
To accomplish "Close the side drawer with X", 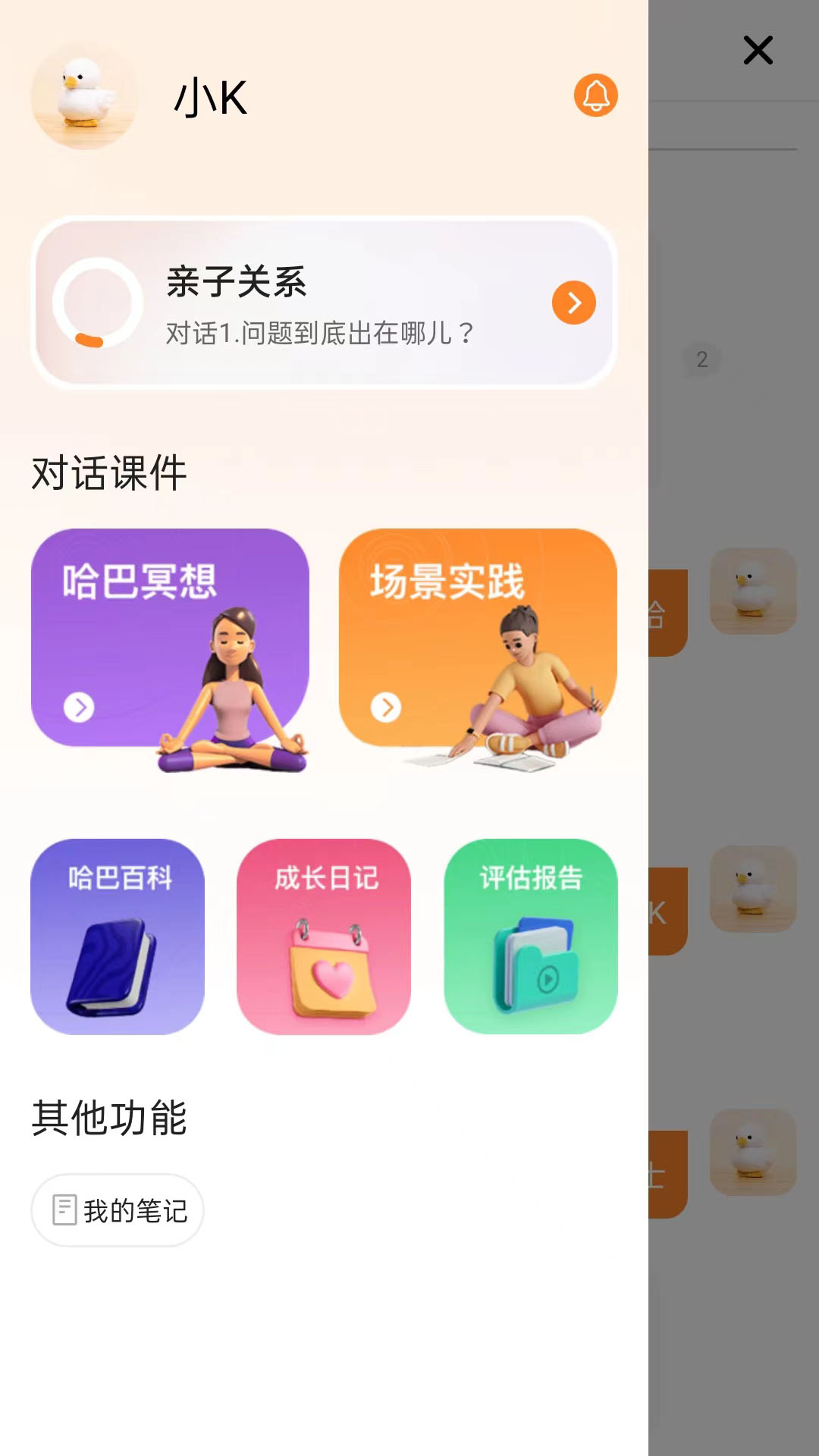I will click(x=758, y=51).
